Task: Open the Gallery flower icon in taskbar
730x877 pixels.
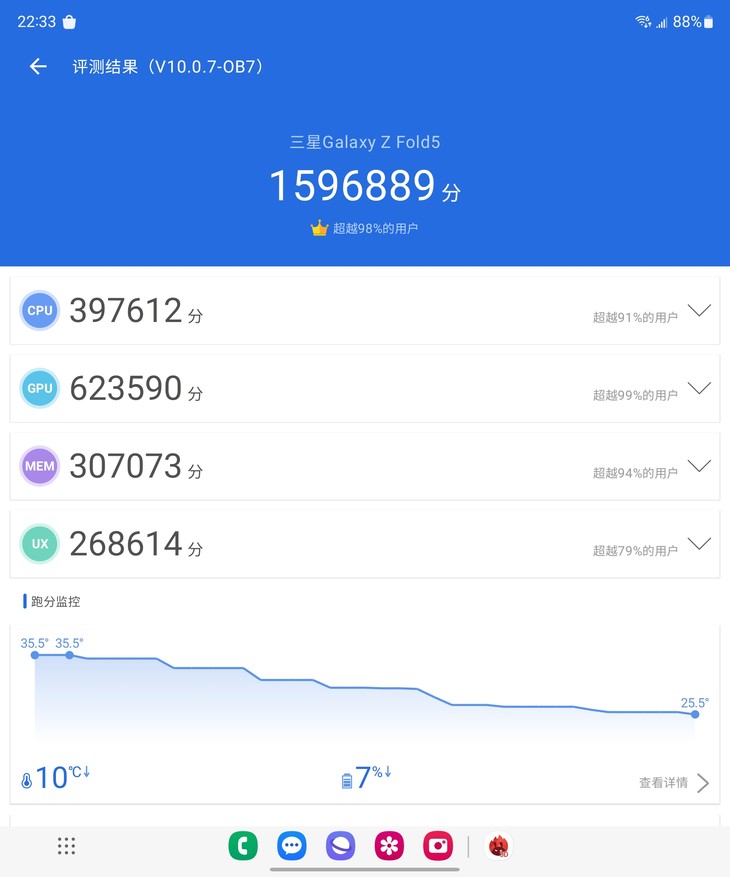Action: (x=389, y=846)
